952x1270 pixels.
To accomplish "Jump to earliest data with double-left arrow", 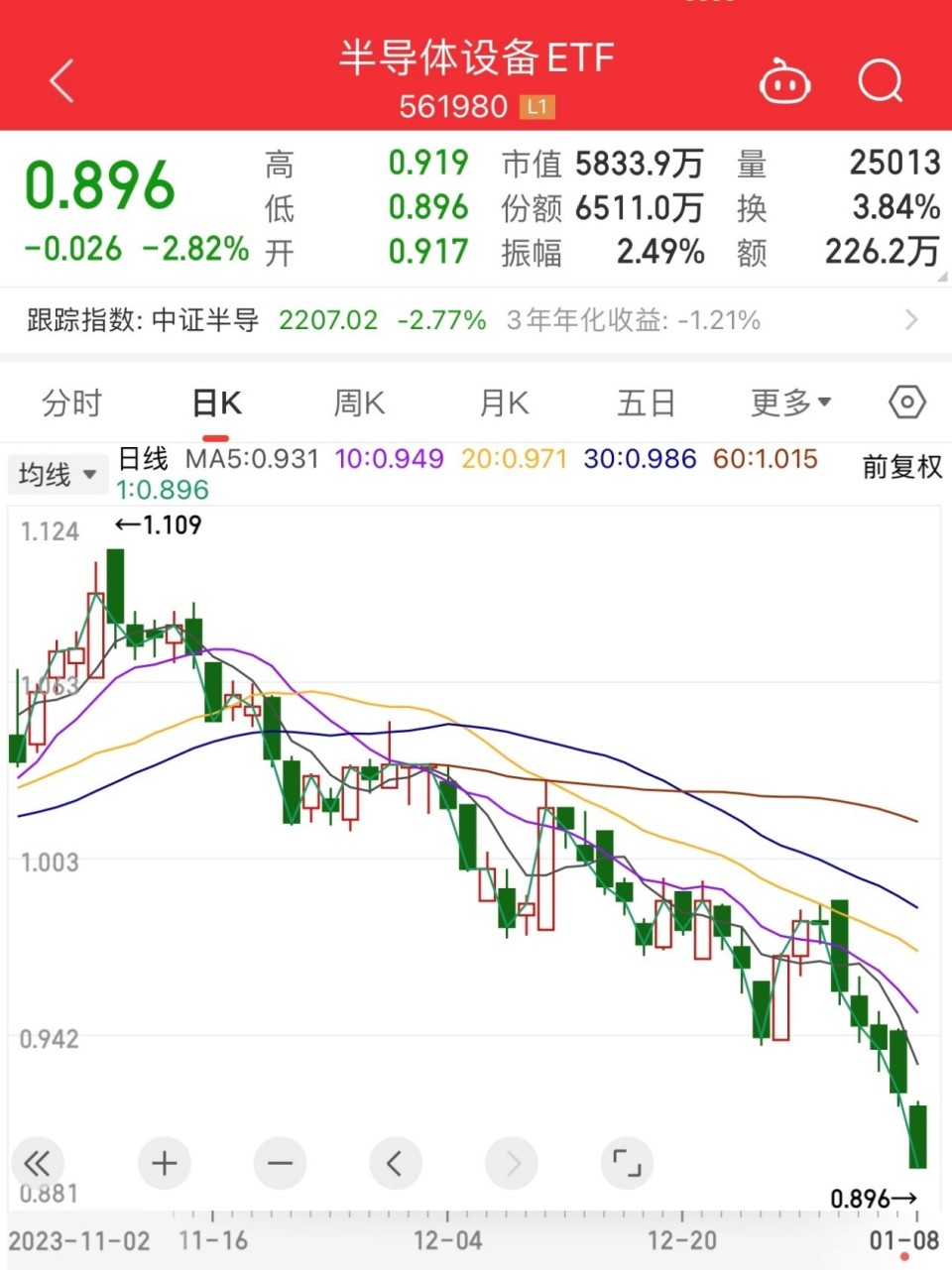I will (x=37, y=1163).
